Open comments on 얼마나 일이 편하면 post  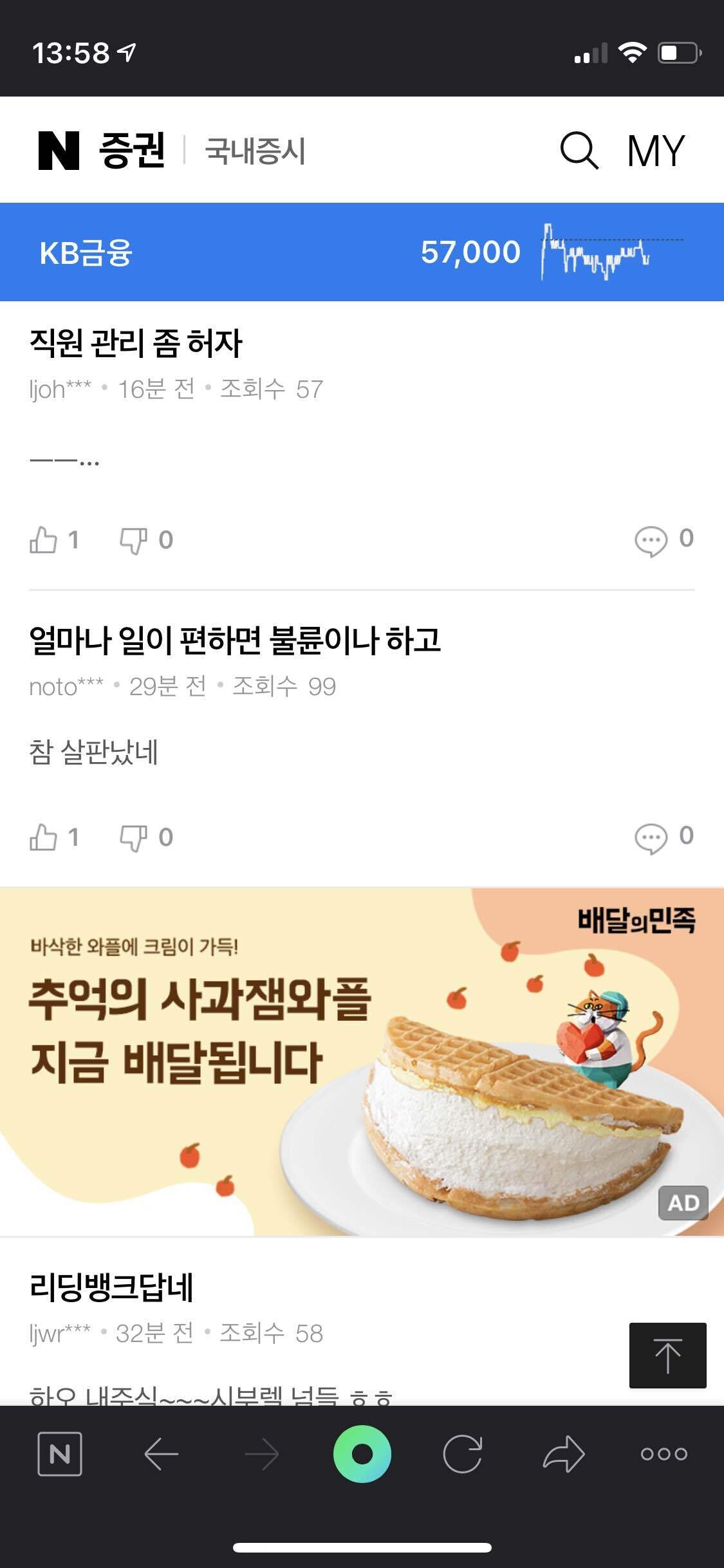tap(654, 837)
